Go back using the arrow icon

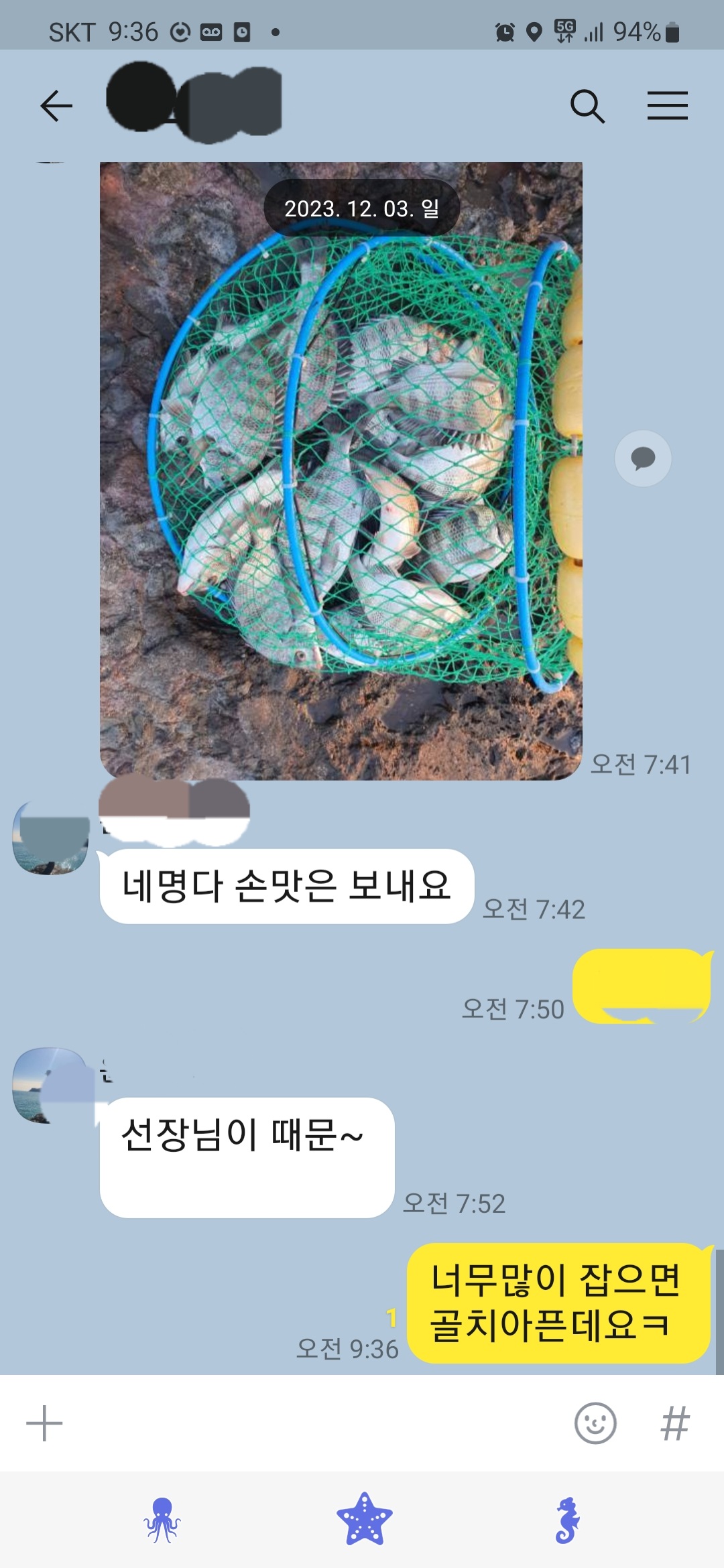point(56,106)
